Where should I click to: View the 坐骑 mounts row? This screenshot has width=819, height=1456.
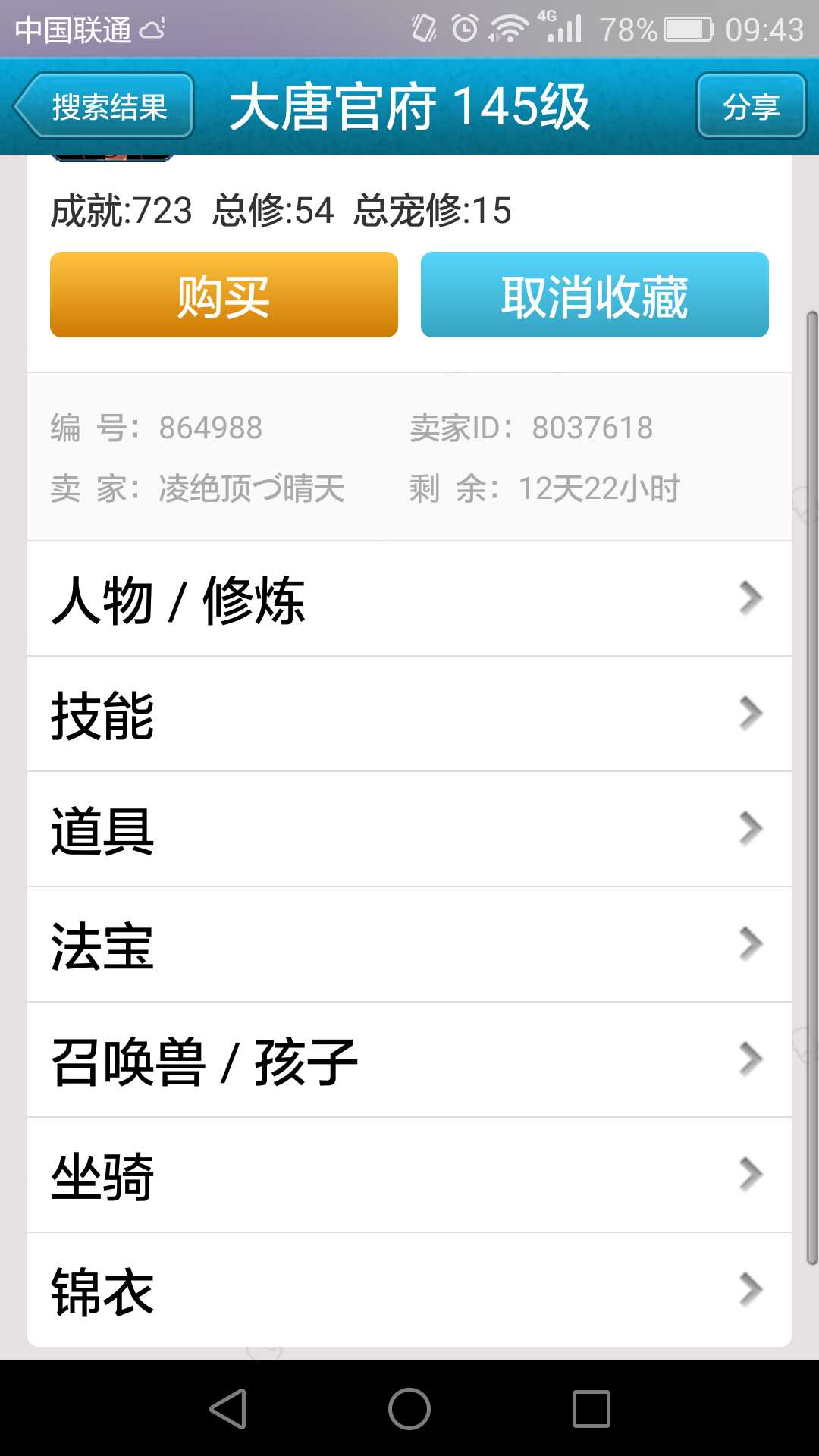tap(409, 1175)
